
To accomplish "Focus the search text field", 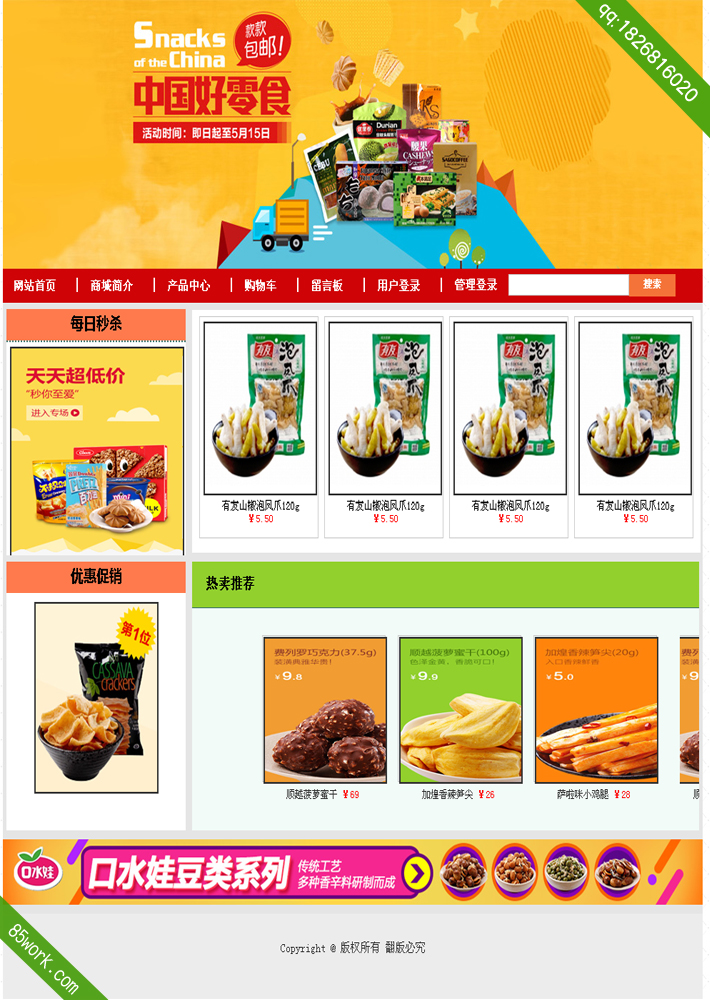I will (568, 285).
